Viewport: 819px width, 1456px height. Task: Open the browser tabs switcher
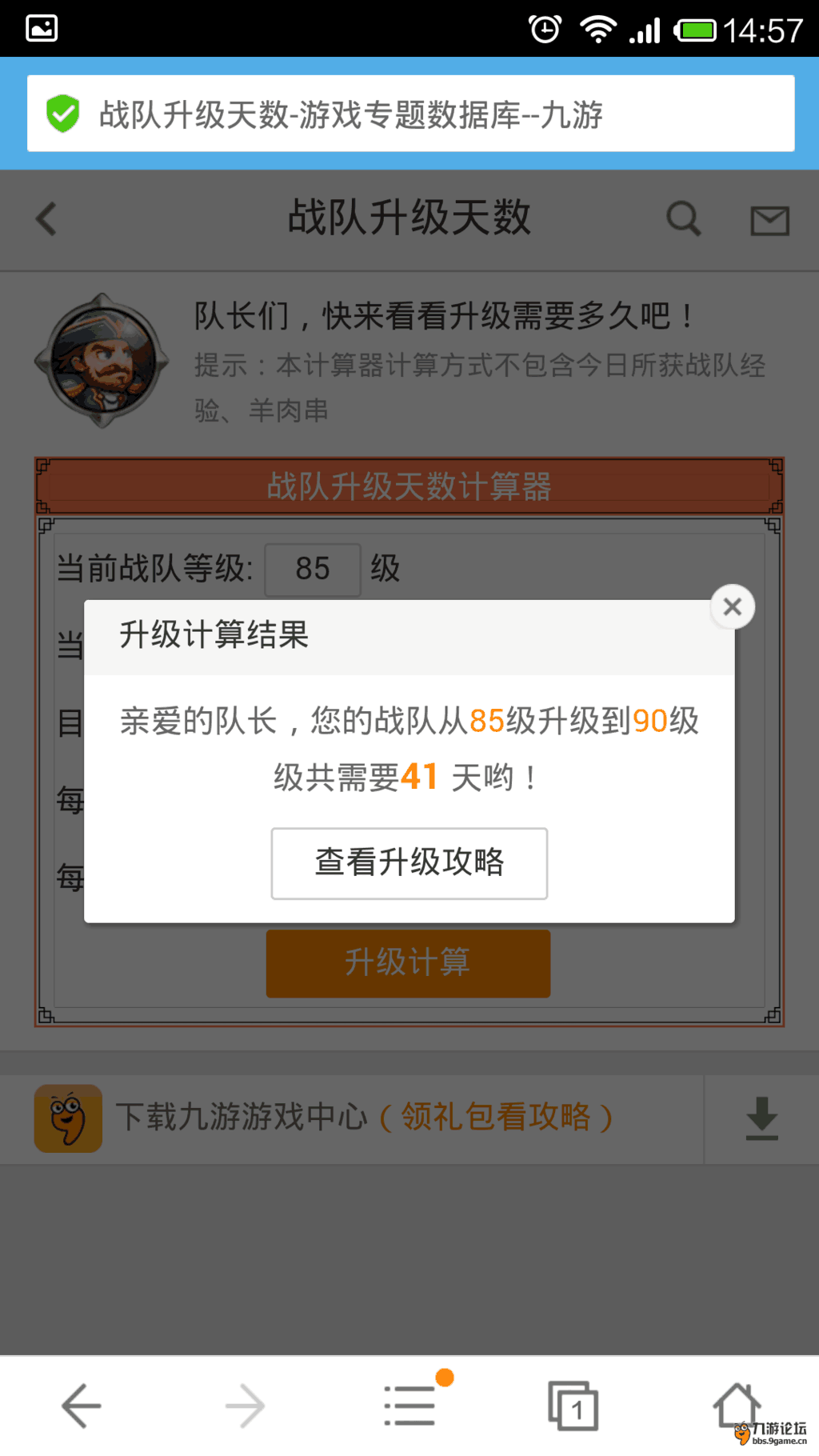(573, 1406)
